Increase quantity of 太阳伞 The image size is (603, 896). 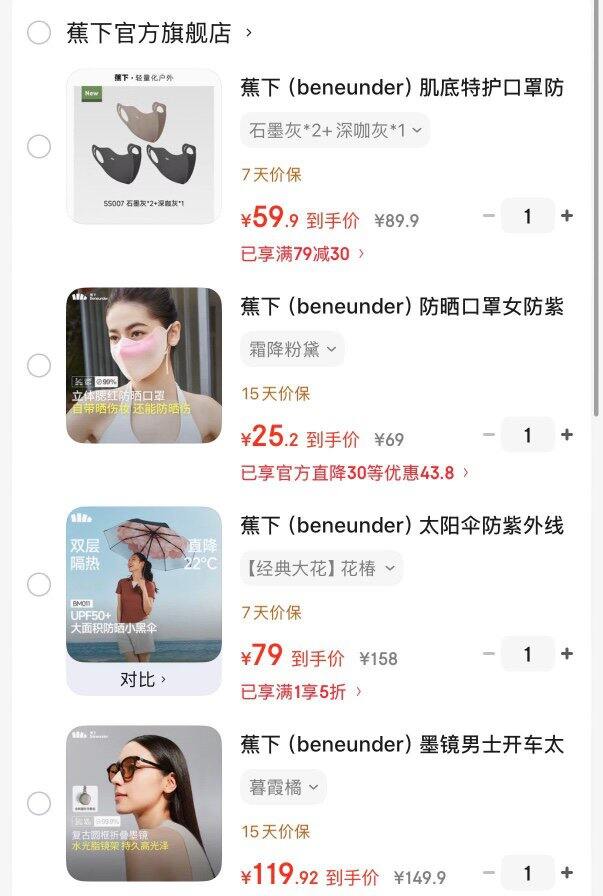point(567,654)
